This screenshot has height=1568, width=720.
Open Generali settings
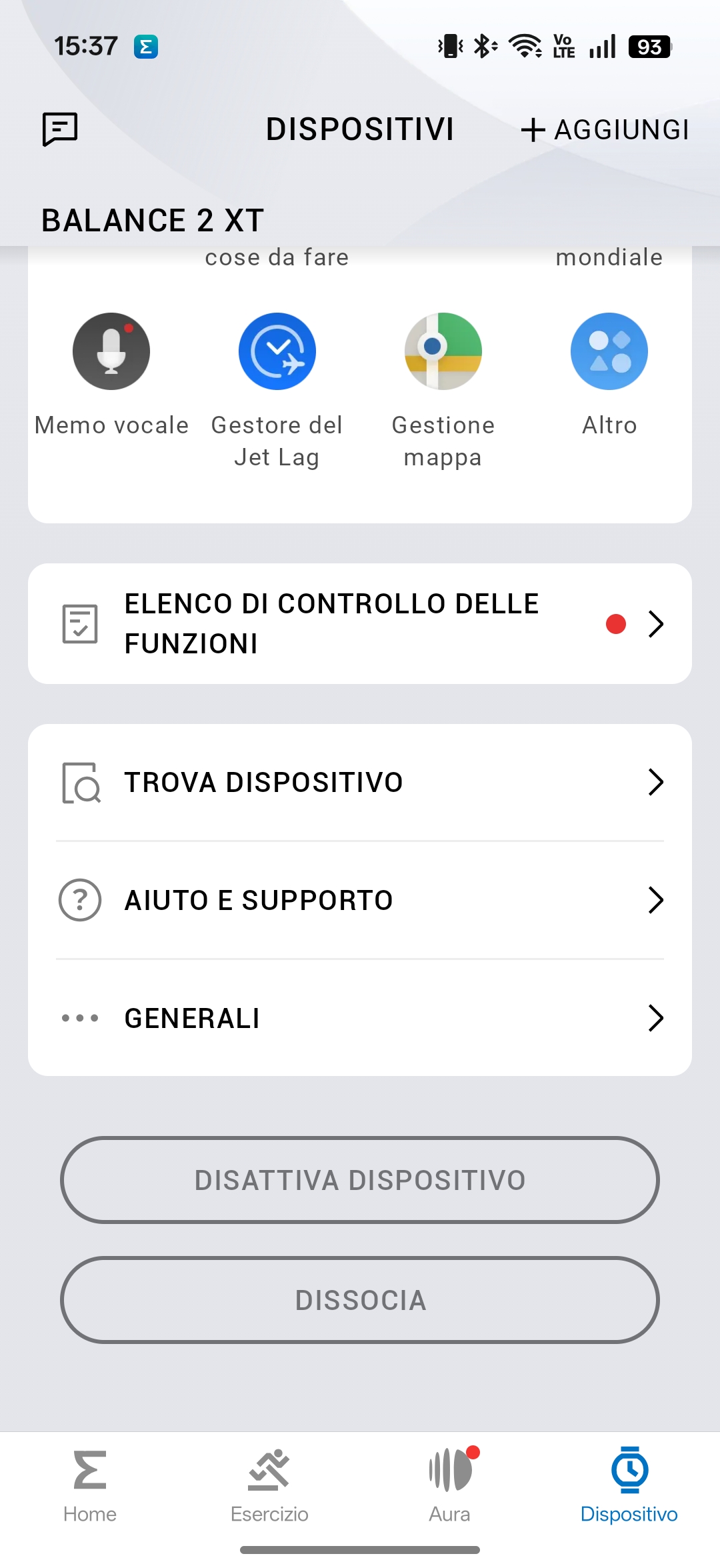(360, 1018)
